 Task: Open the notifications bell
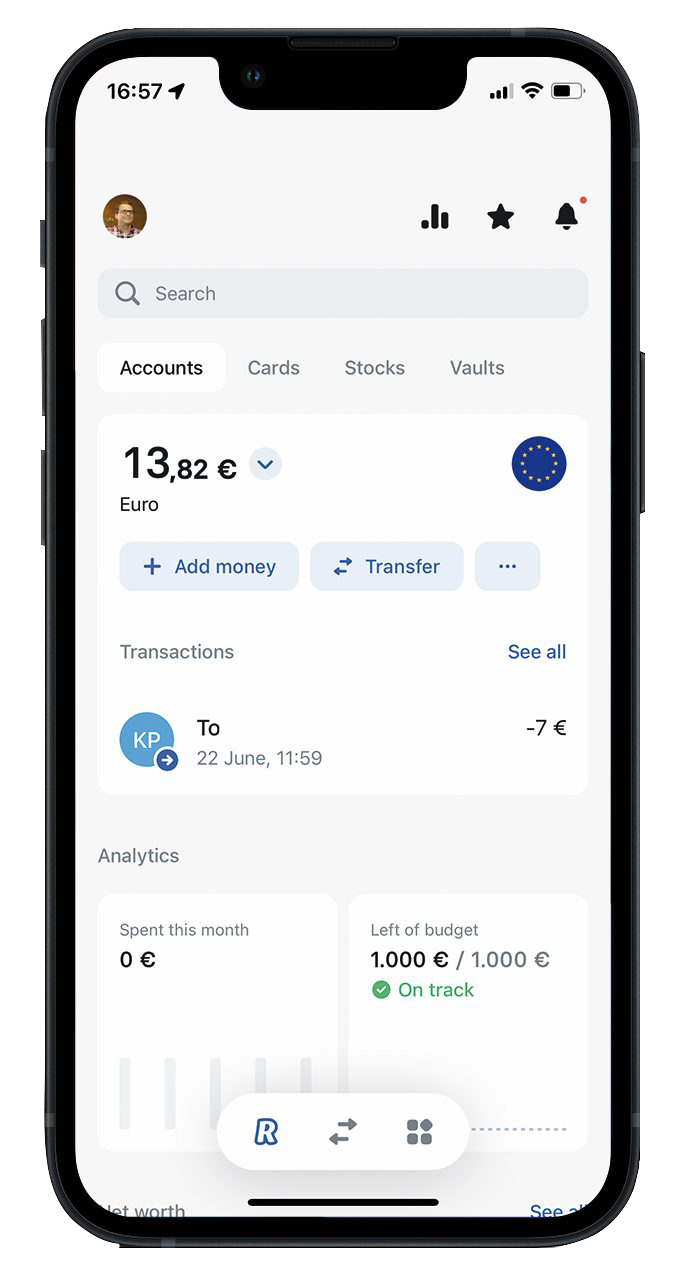click(x=566, y=216)
